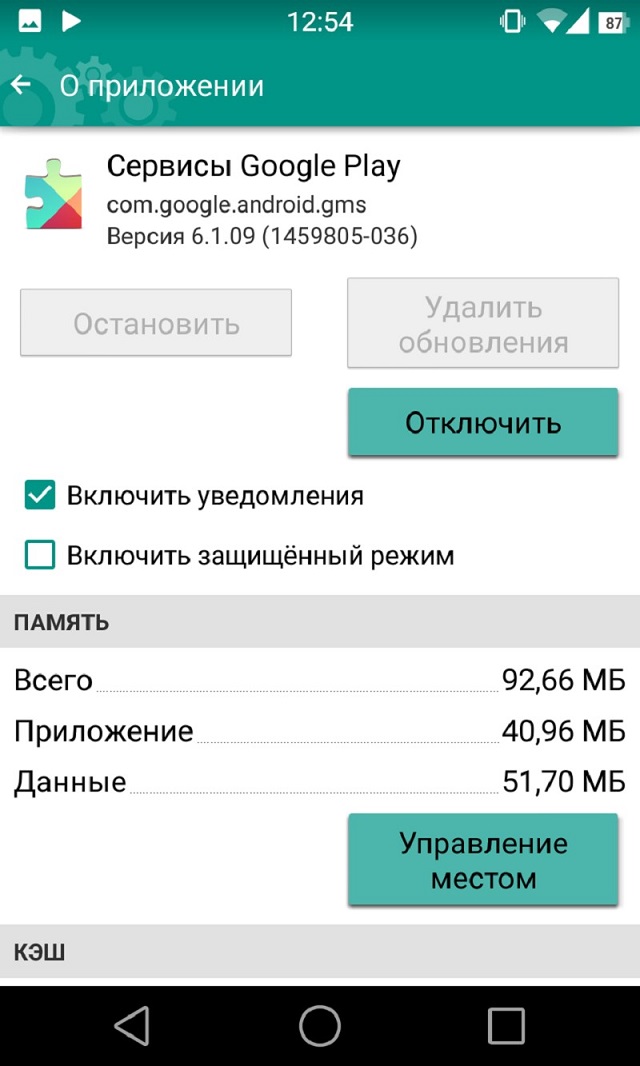This screenshot has width=640, height=1066.
Task: Open Управление местом storage management
Action: tap(483, 860)
